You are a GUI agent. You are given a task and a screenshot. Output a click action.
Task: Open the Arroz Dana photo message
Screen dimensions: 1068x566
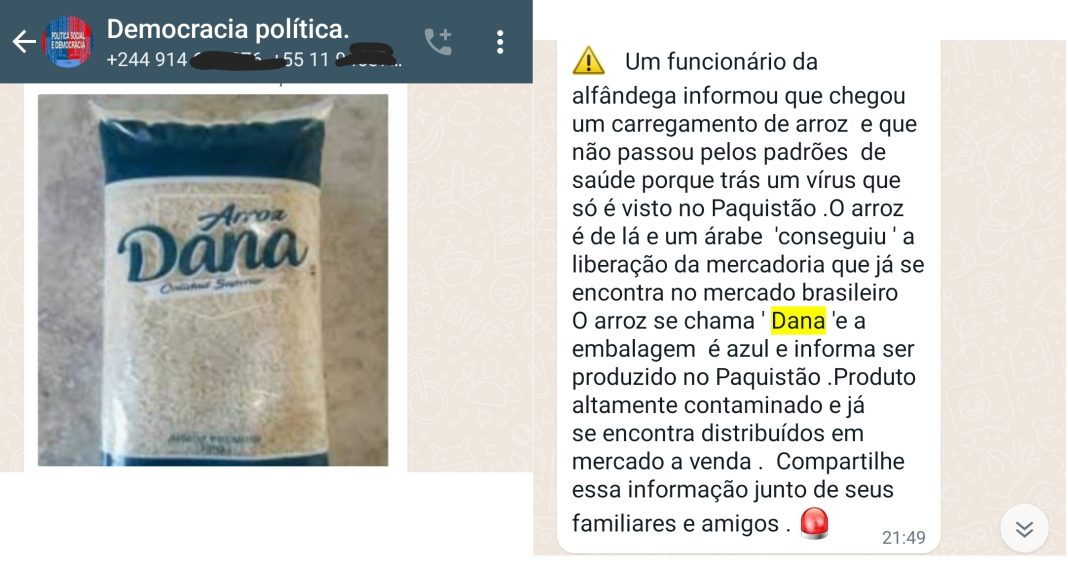tap(213, 280)
